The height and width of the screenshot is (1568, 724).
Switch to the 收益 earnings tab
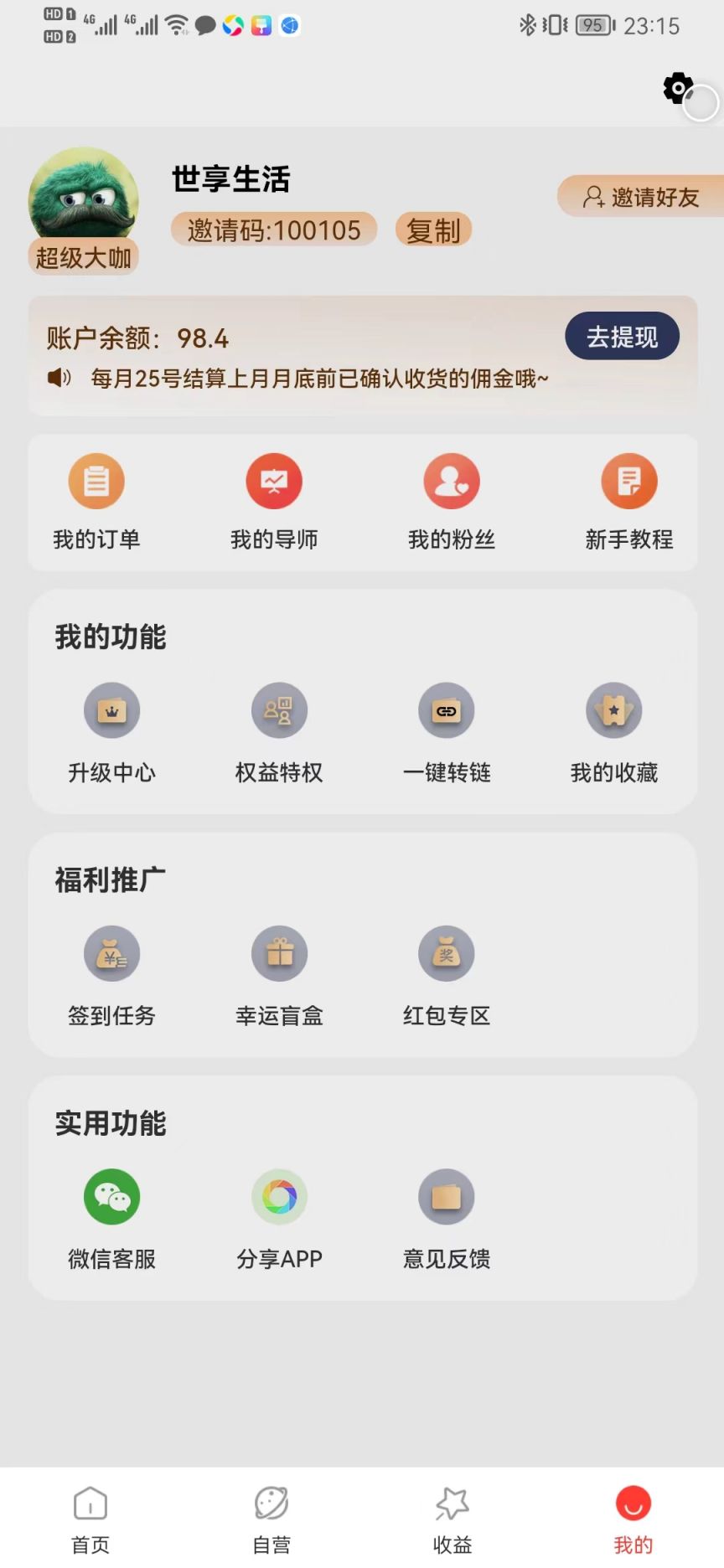click(452, 1519)
